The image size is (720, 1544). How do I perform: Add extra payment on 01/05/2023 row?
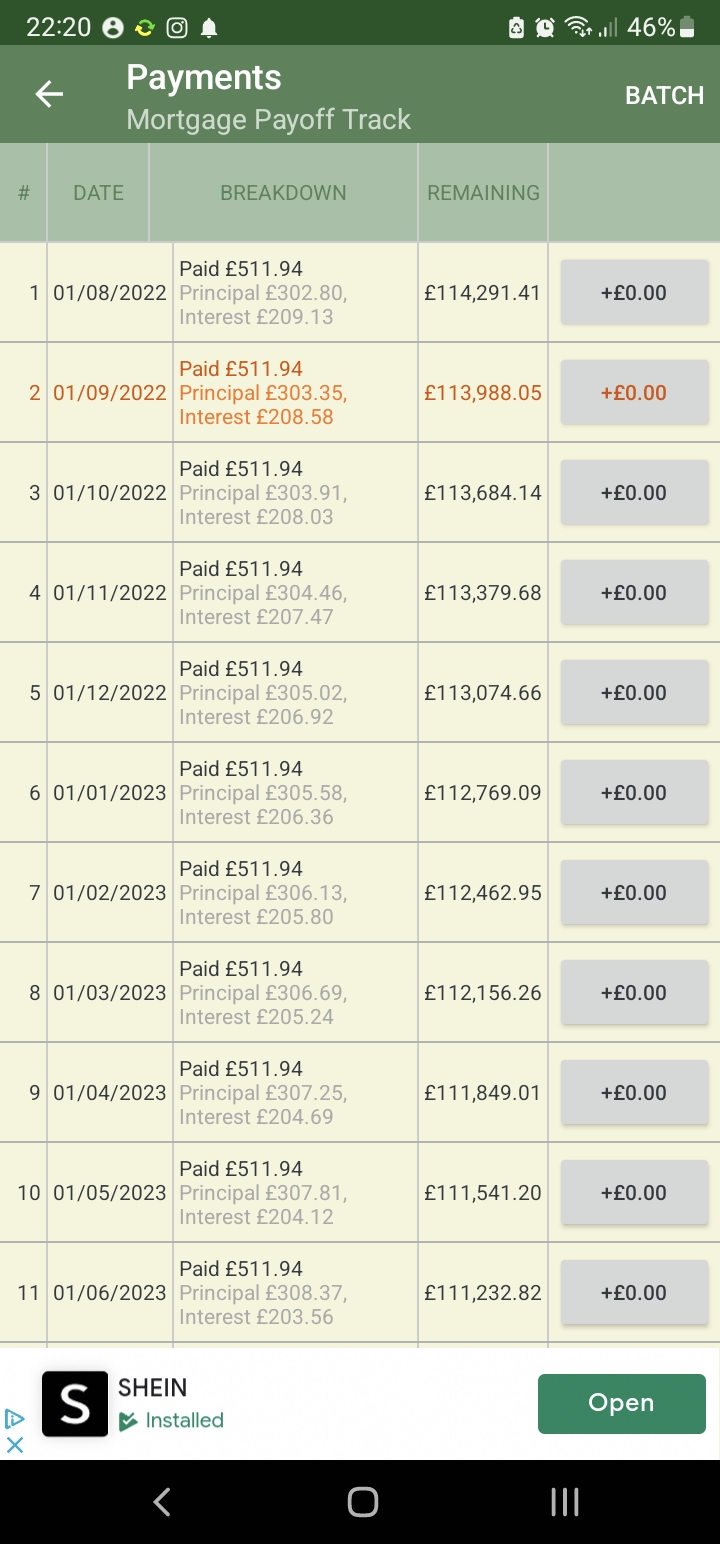[634, 1193]
